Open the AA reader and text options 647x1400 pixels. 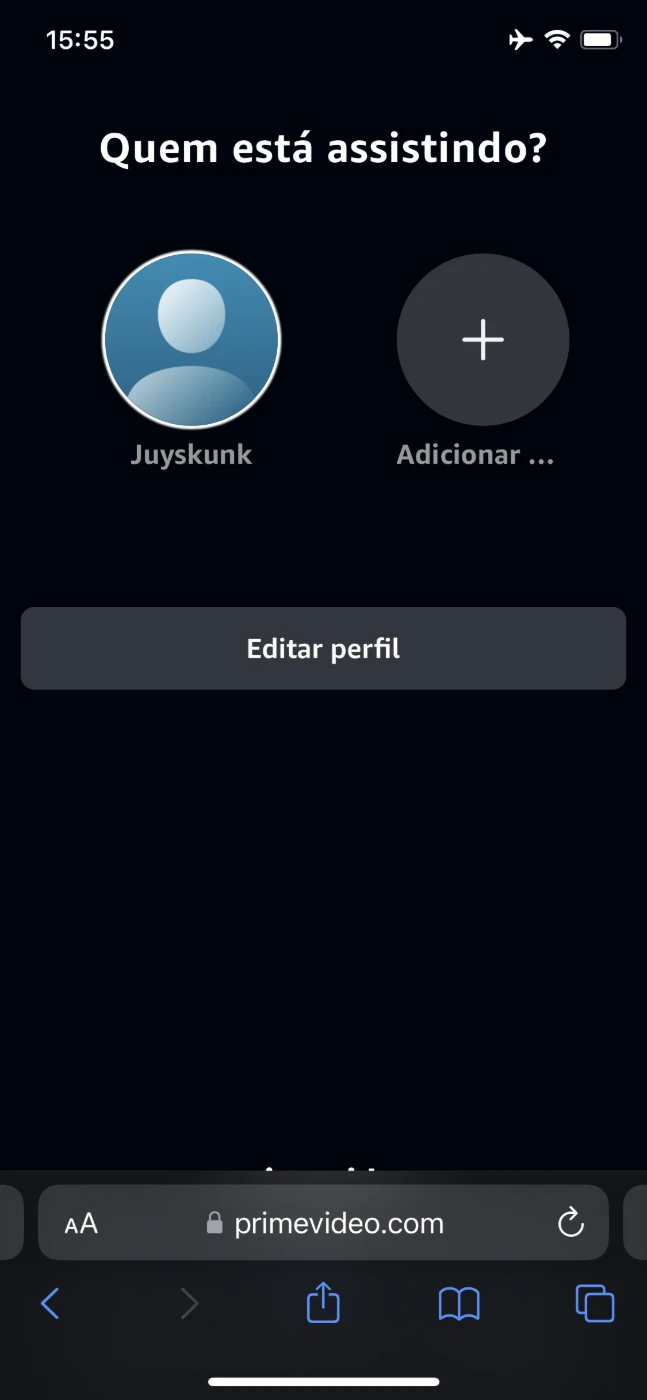(81, 1224)
